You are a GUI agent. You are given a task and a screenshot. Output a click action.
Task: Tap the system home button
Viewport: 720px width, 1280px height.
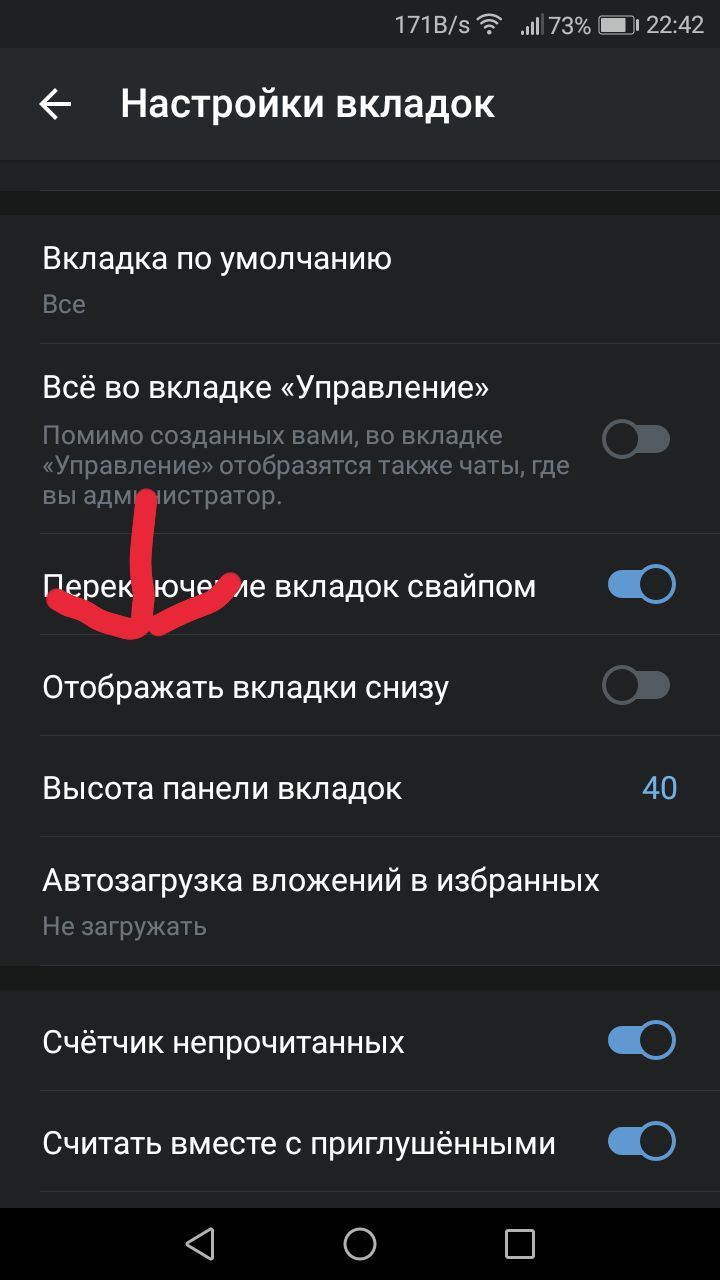tap(360, 1244)
